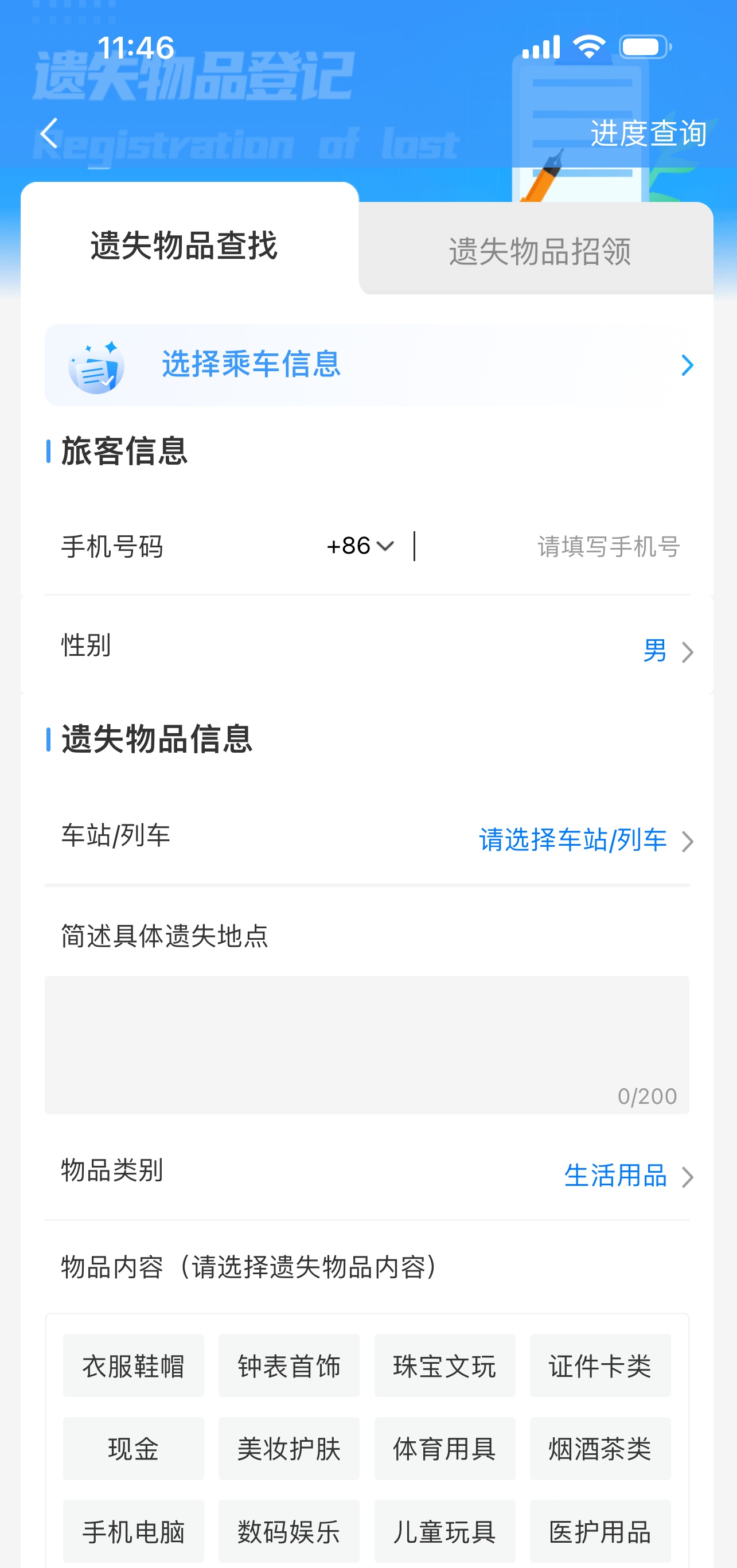Select 衣服鞋帽 as lost item content
The width and height of the screenshot is (737, 1568).
[134, 1364]
